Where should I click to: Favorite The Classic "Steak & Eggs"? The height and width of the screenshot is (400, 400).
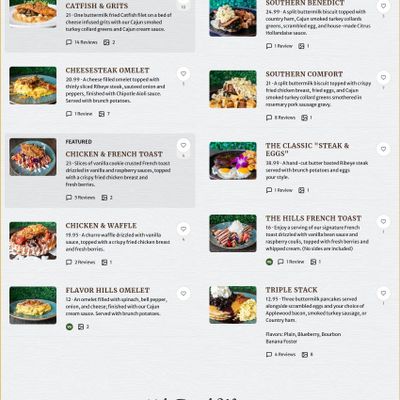click(x=383, y=149)
